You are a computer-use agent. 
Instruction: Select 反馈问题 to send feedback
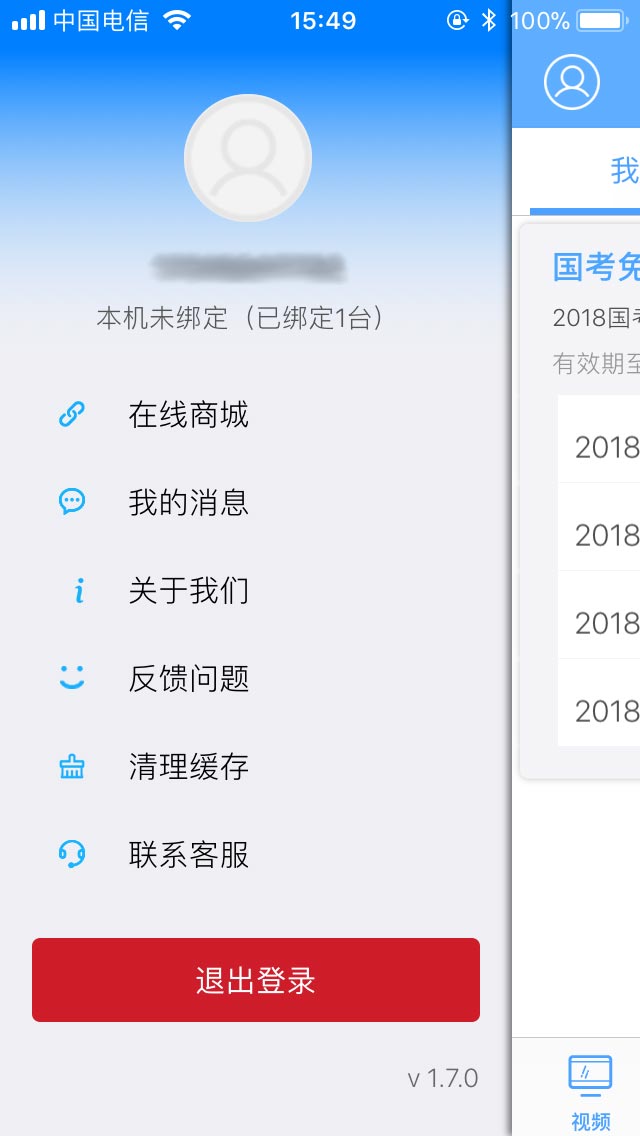(188, 678)
